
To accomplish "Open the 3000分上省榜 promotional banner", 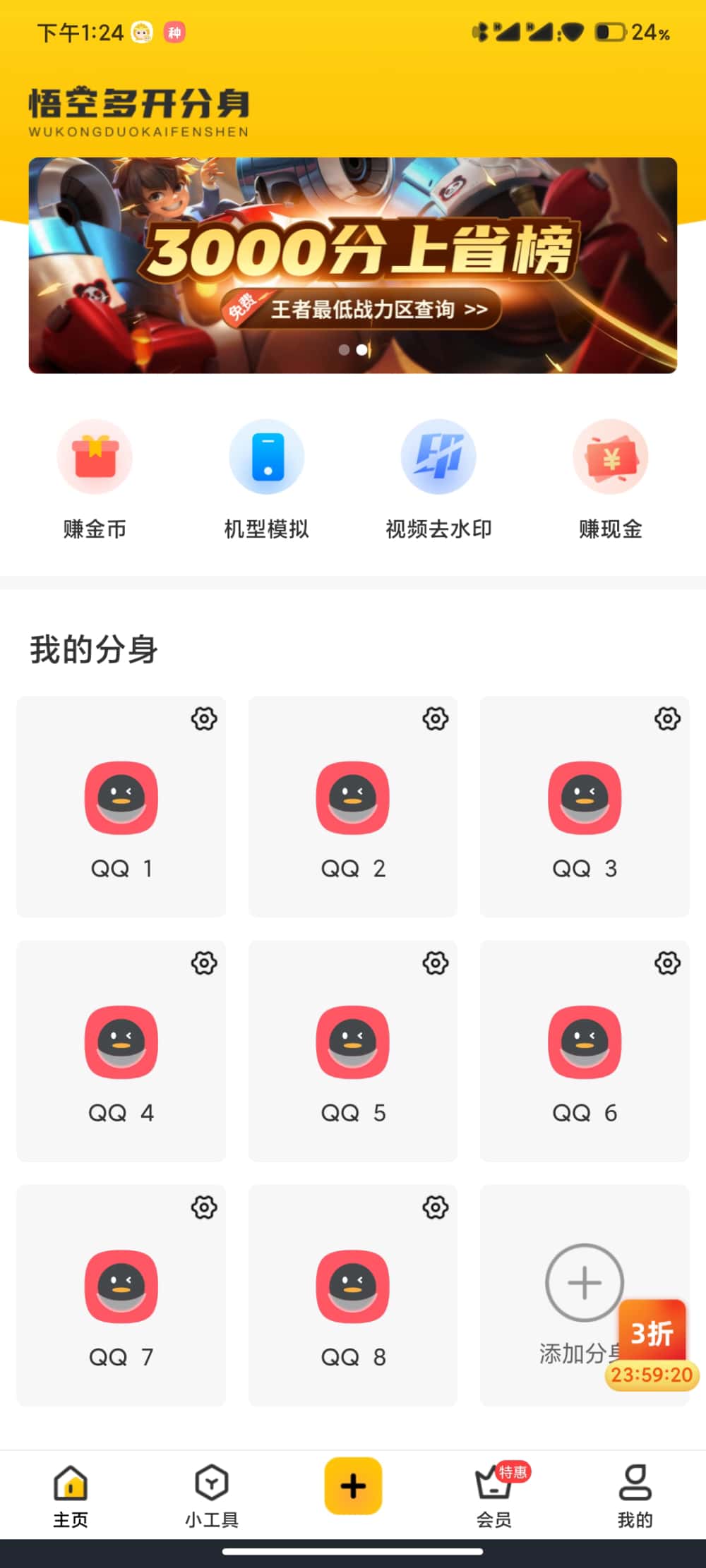I will pos(353,255).
